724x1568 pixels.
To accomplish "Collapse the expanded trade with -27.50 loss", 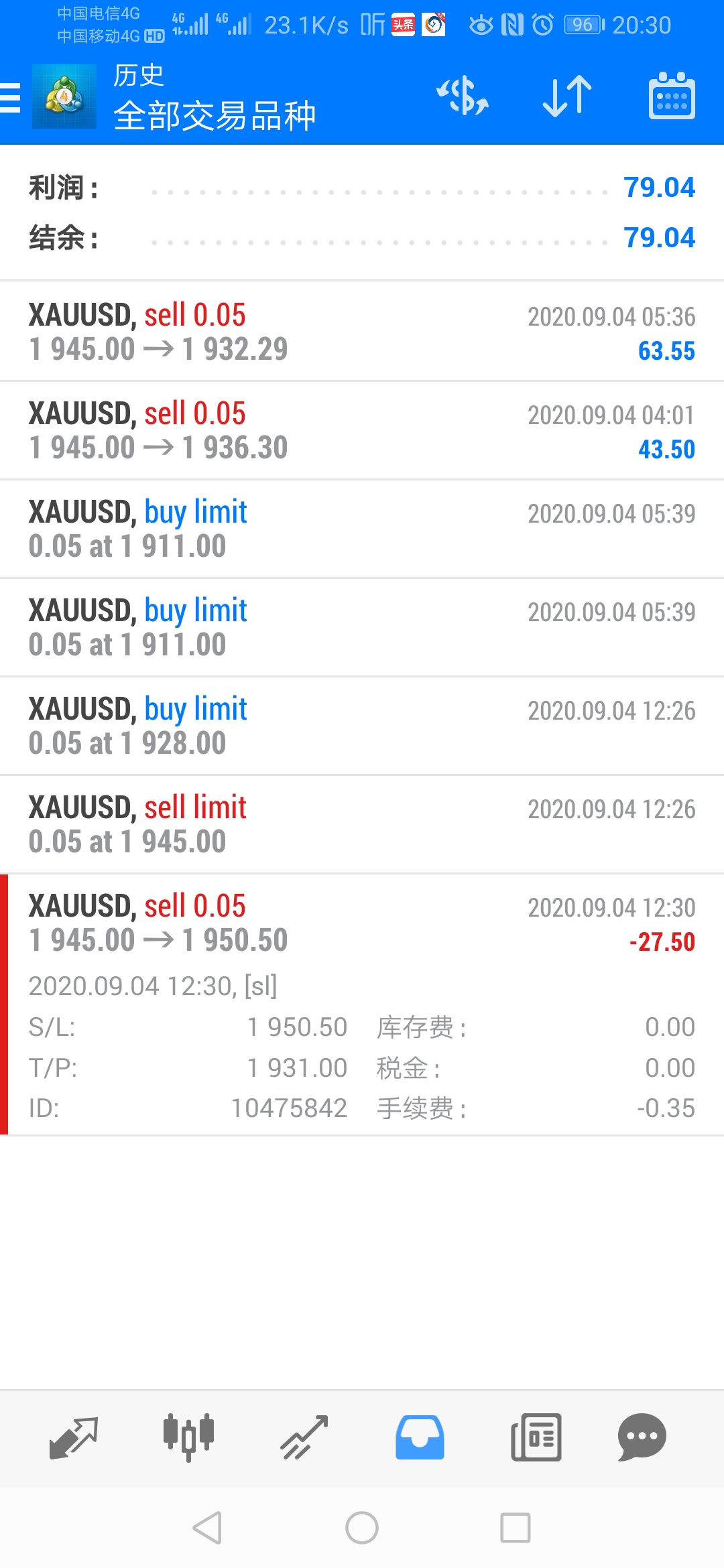I will coord(362,1004).
